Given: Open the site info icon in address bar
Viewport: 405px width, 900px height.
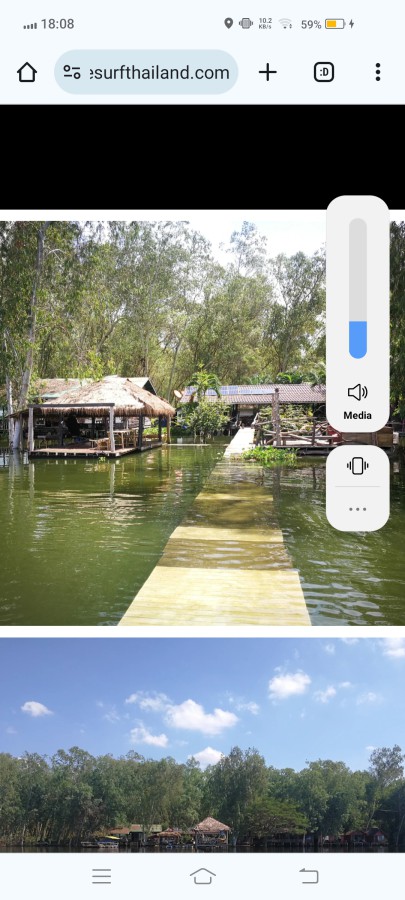Looking at the screenshot, I should (x=72, y=72).
